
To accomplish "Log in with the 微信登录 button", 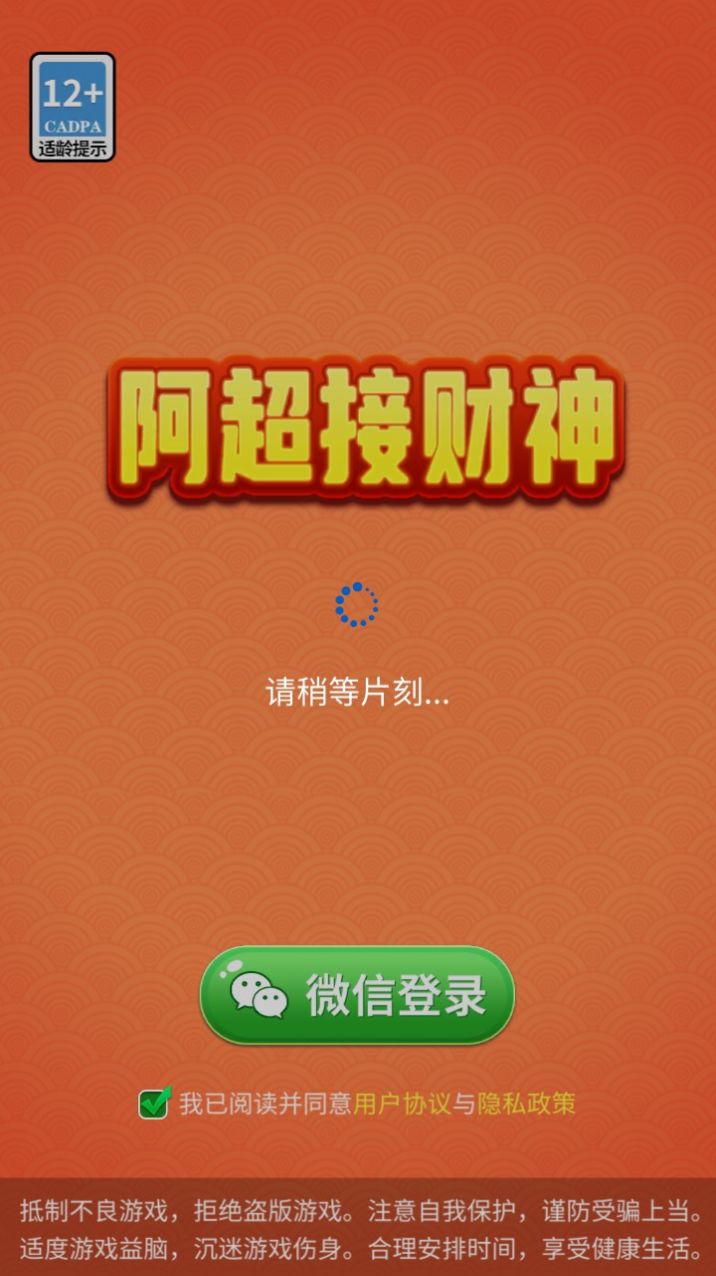I will [x=357, y=995].
